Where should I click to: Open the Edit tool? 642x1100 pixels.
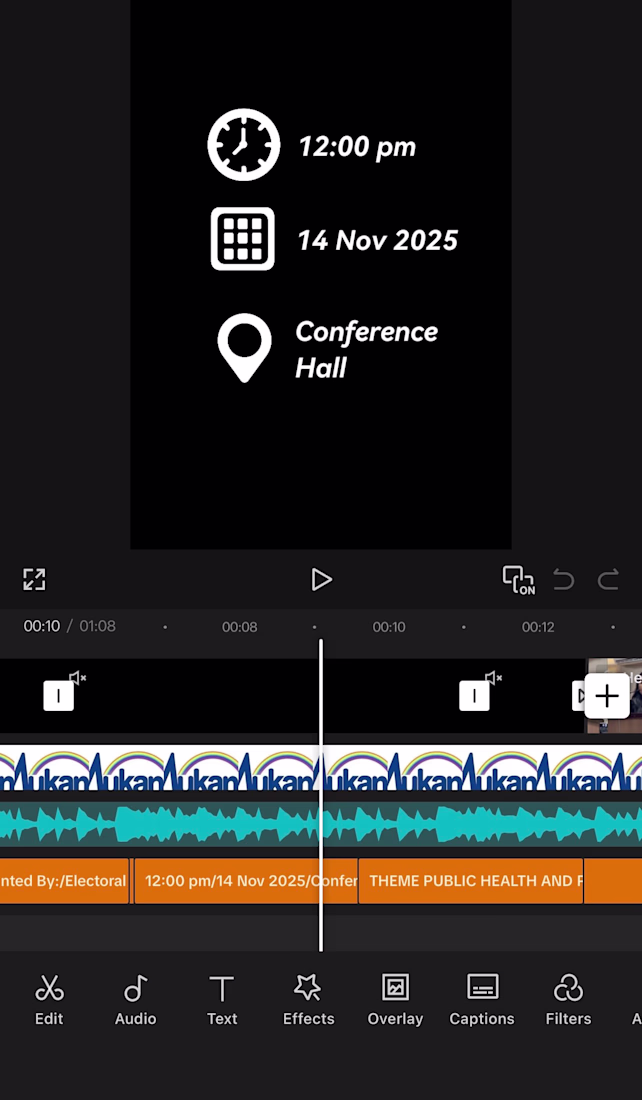(x=49, y=1000)
